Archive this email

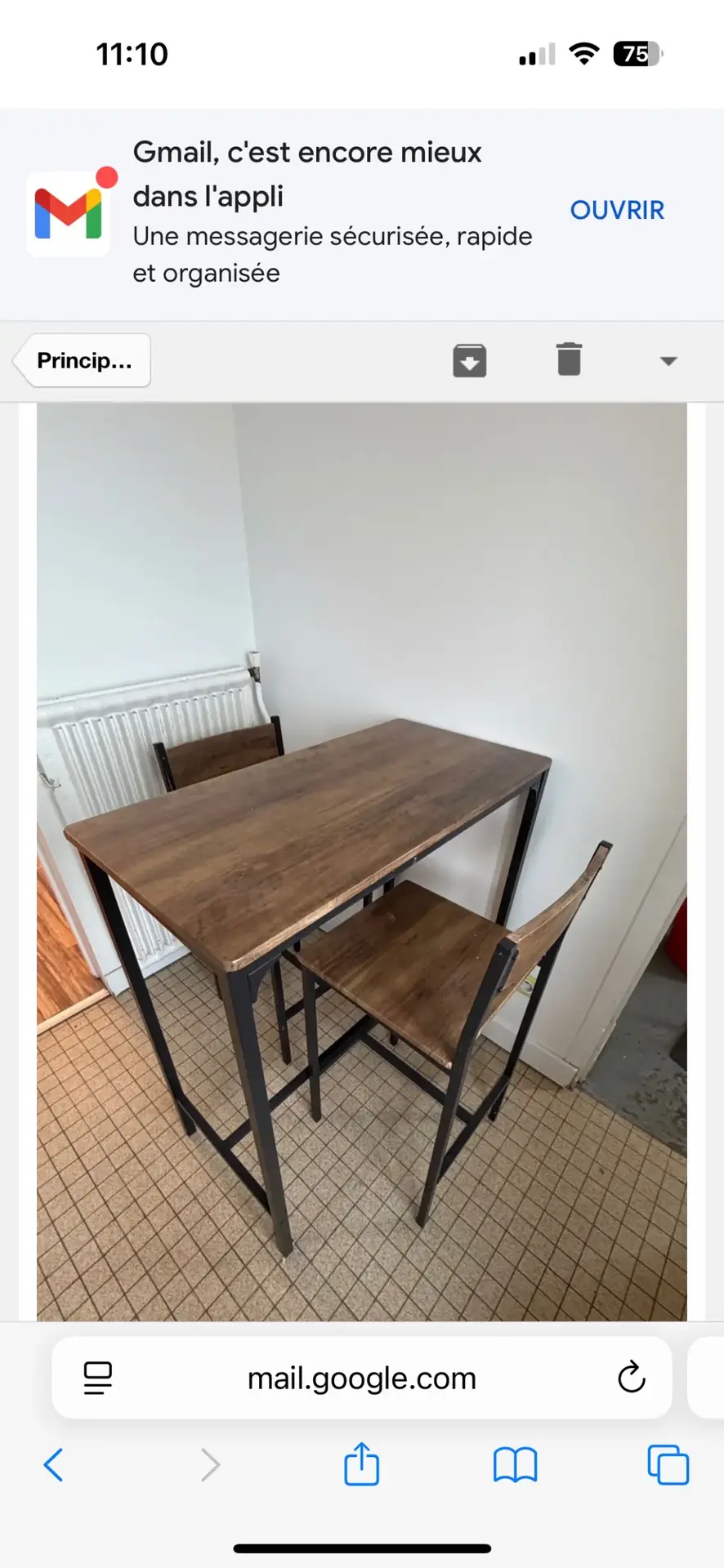point(470,360)
